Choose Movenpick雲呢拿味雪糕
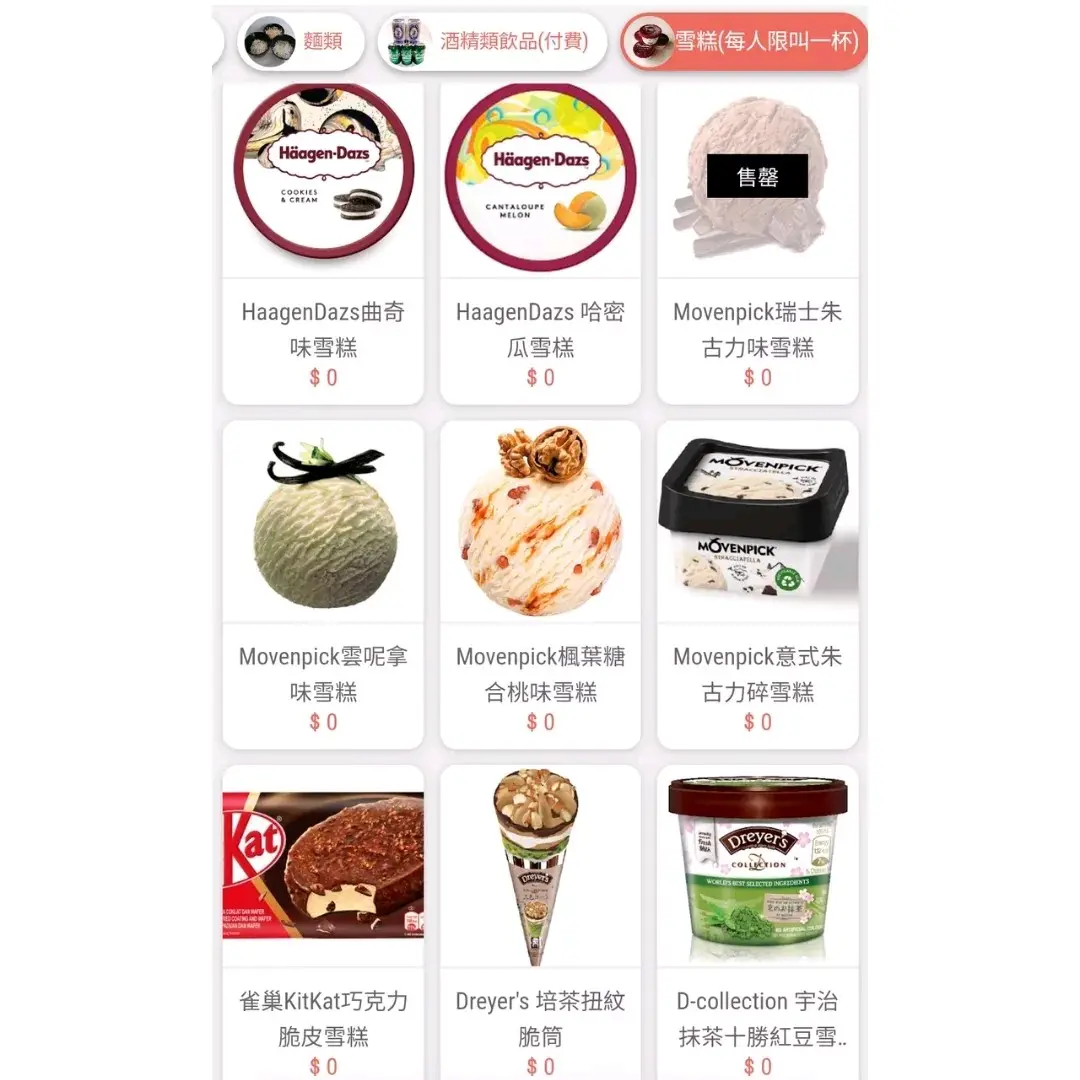 point(323,585)
